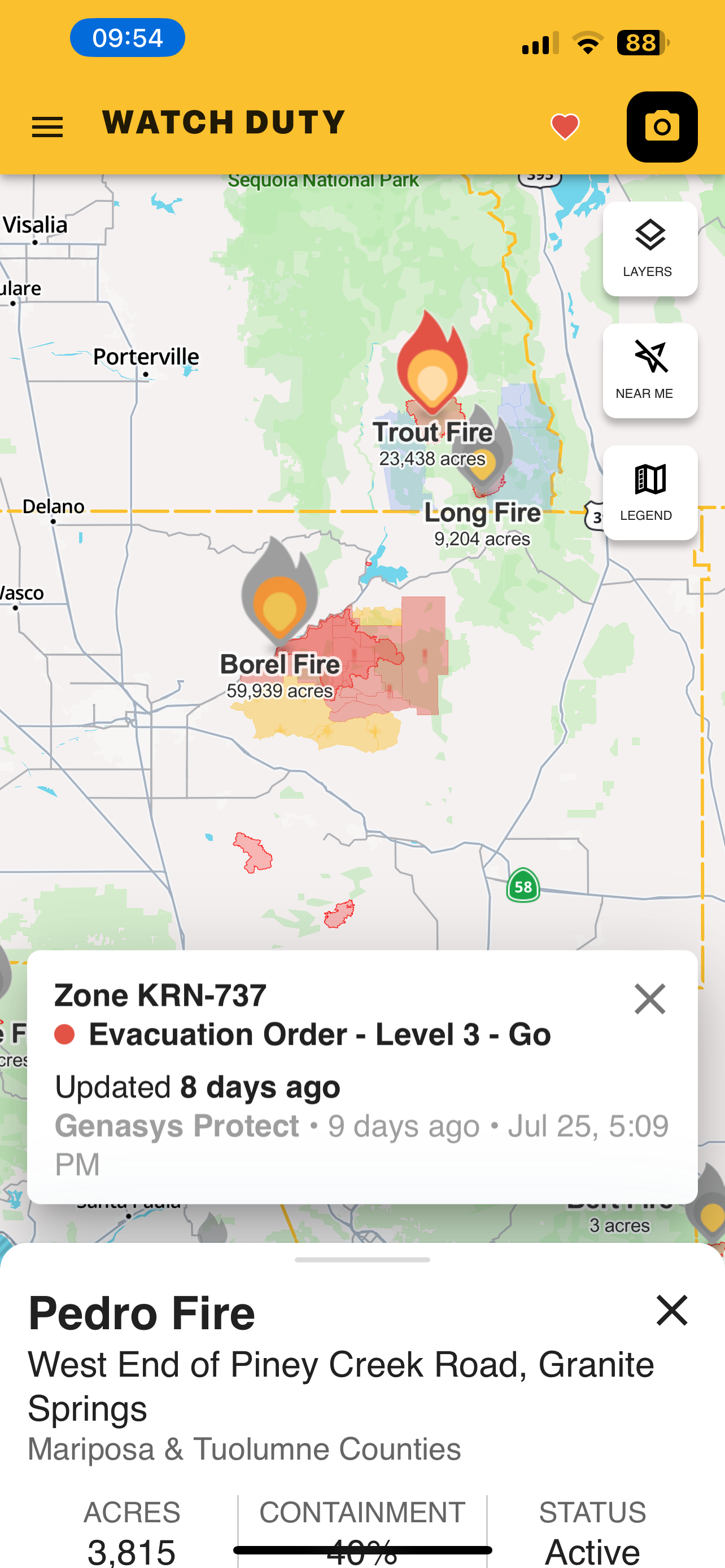Tap the red heart icon
The height and width of the screenshot is (1568, 725).
[564, 127]
